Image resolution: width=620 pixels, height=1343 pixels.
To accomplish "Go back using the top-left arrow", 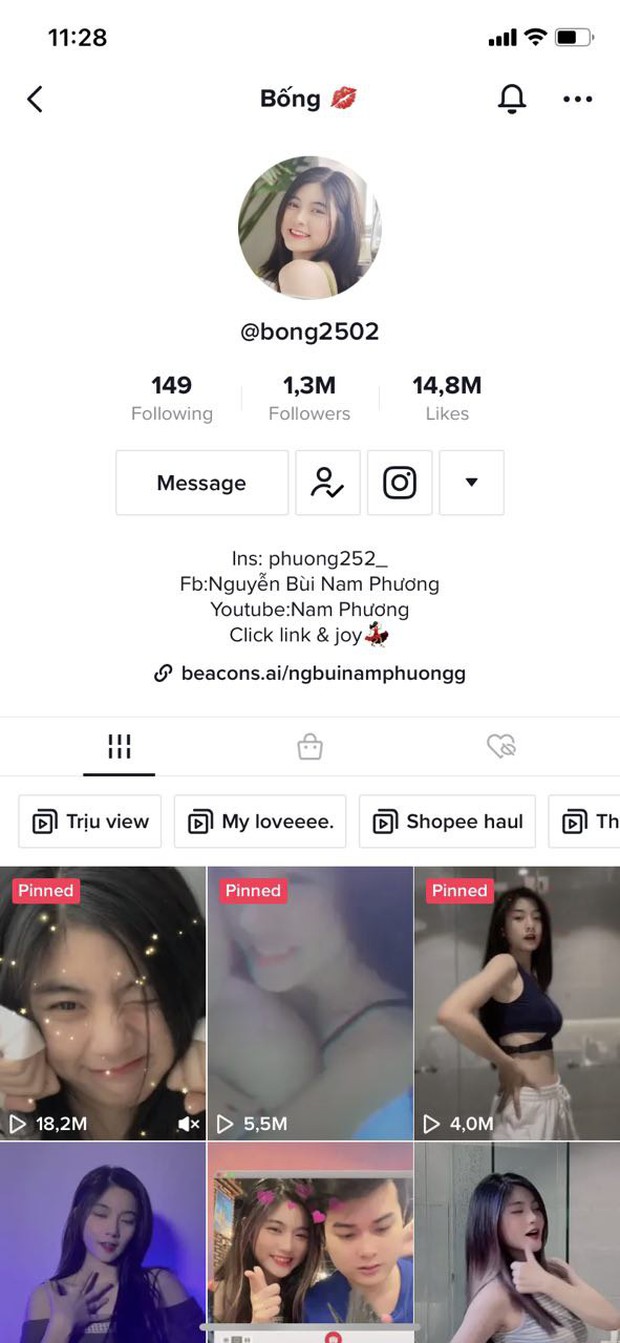I will click(35, 98).
